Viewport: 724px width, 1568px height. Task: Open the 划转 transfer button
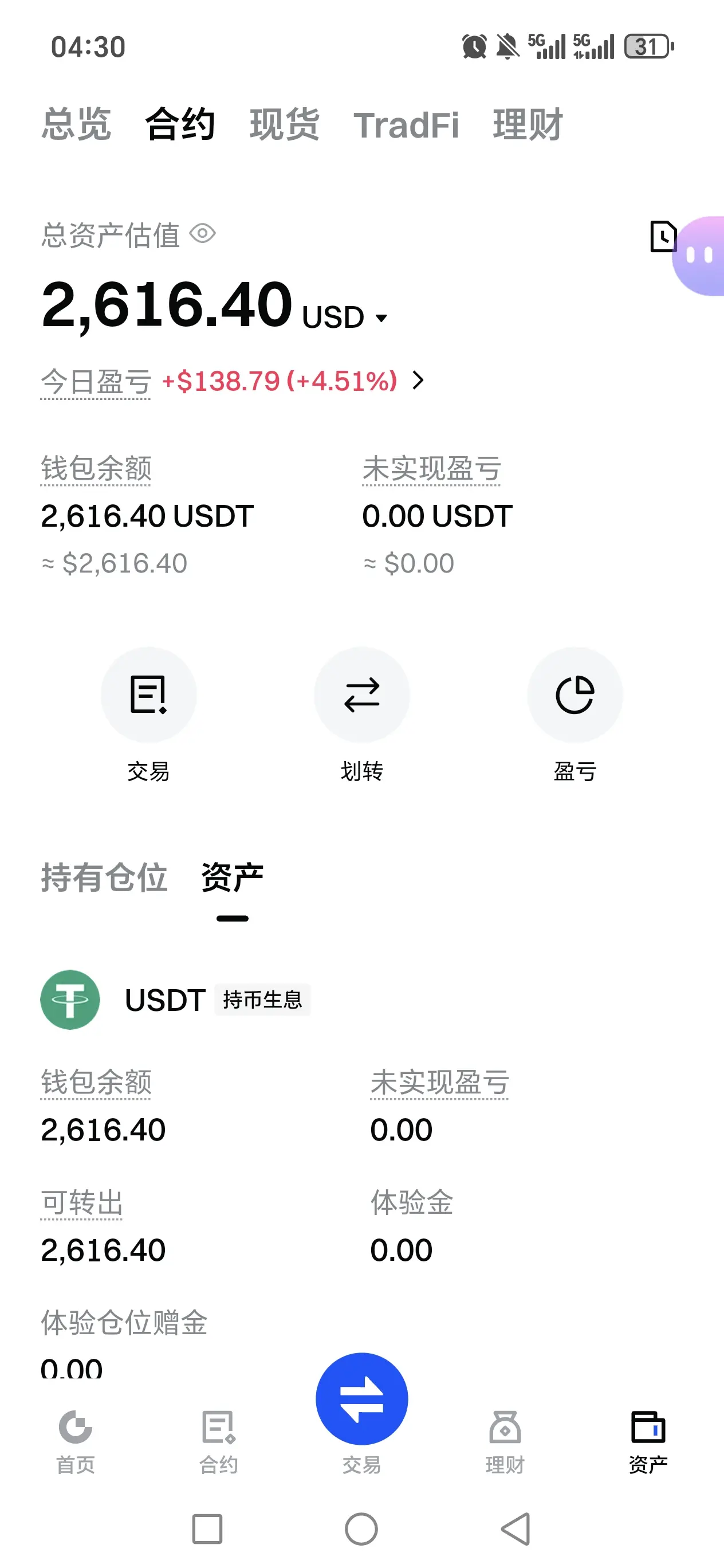tap(361, 695)
